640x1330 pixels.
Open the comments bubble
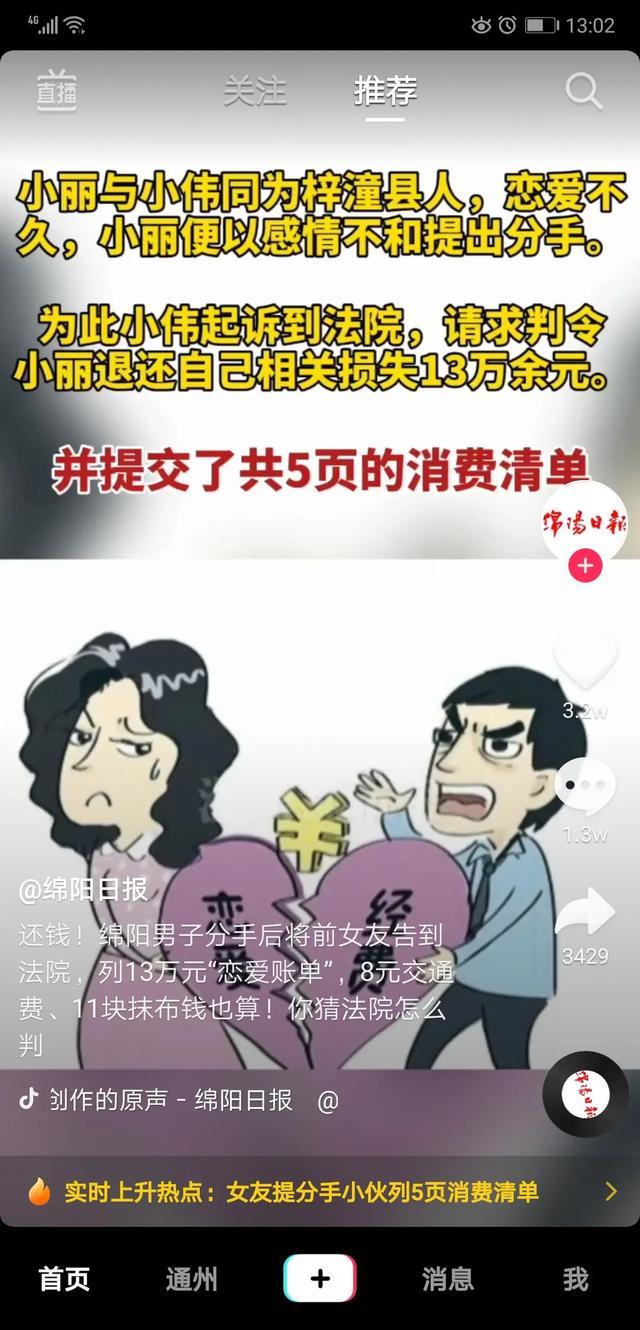(x=585, y=786)
